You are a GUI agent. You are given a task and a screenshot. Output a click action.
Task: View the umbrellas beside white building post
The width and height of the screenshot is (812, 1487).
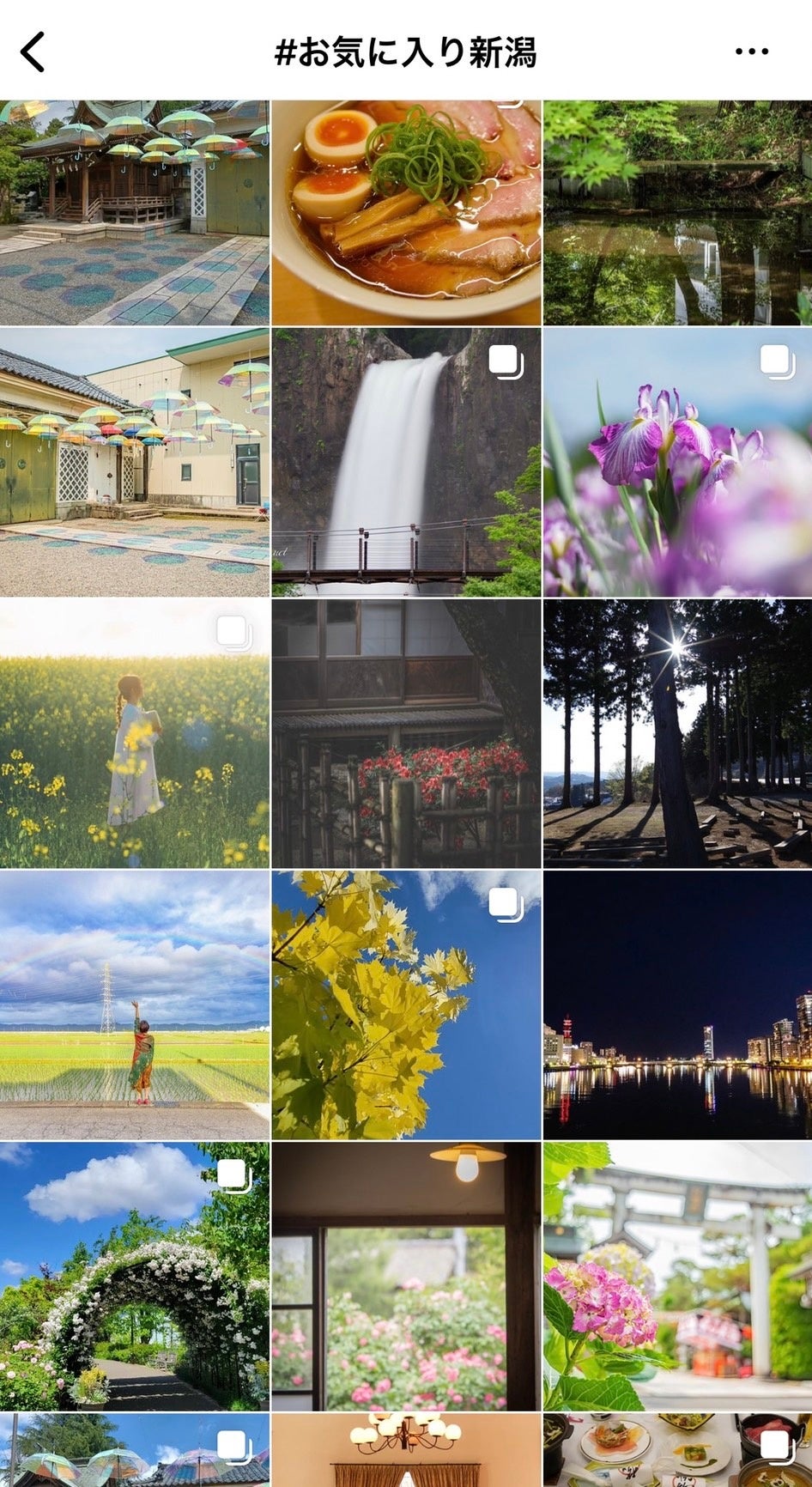point(134,462)
